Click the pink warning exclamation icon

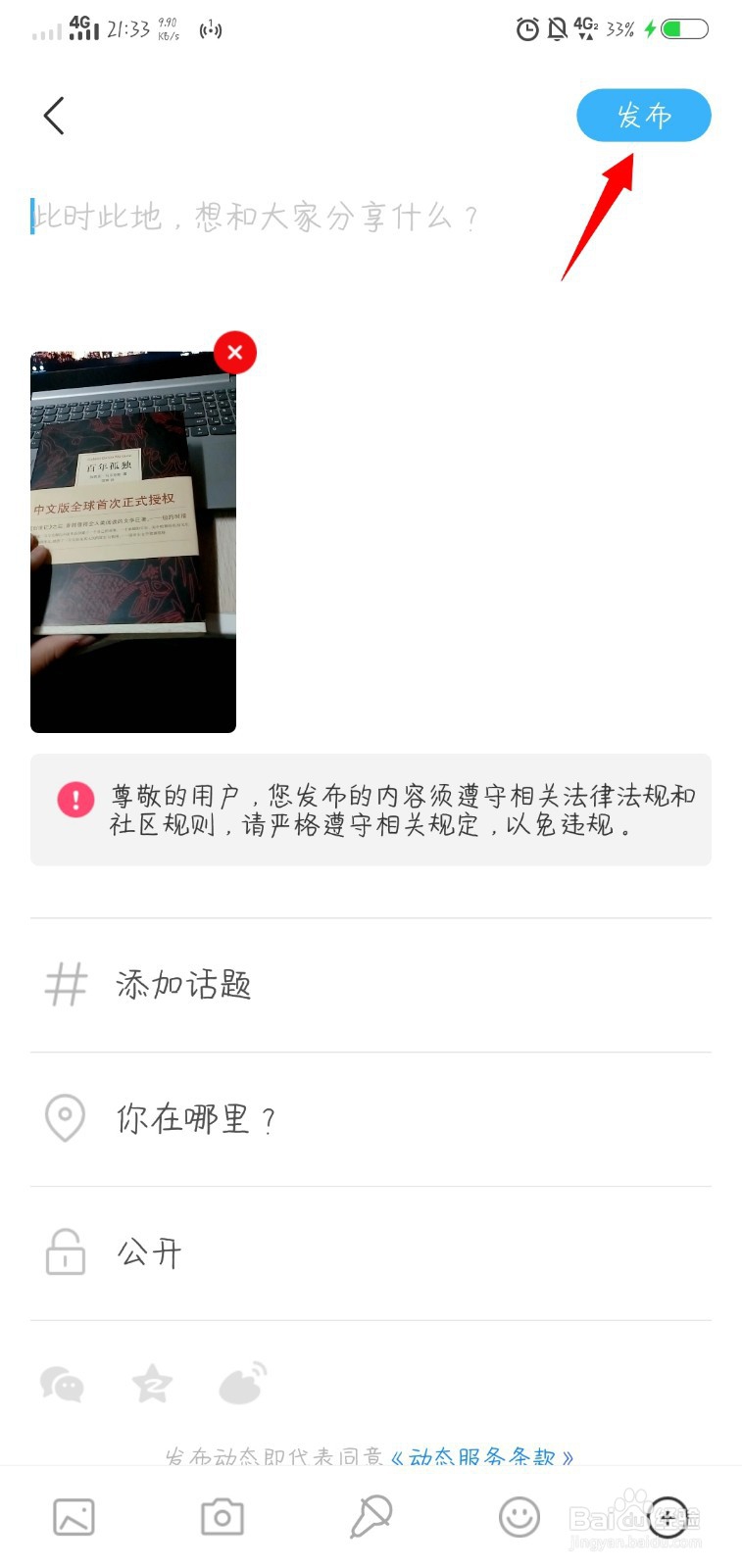[74, 797]
